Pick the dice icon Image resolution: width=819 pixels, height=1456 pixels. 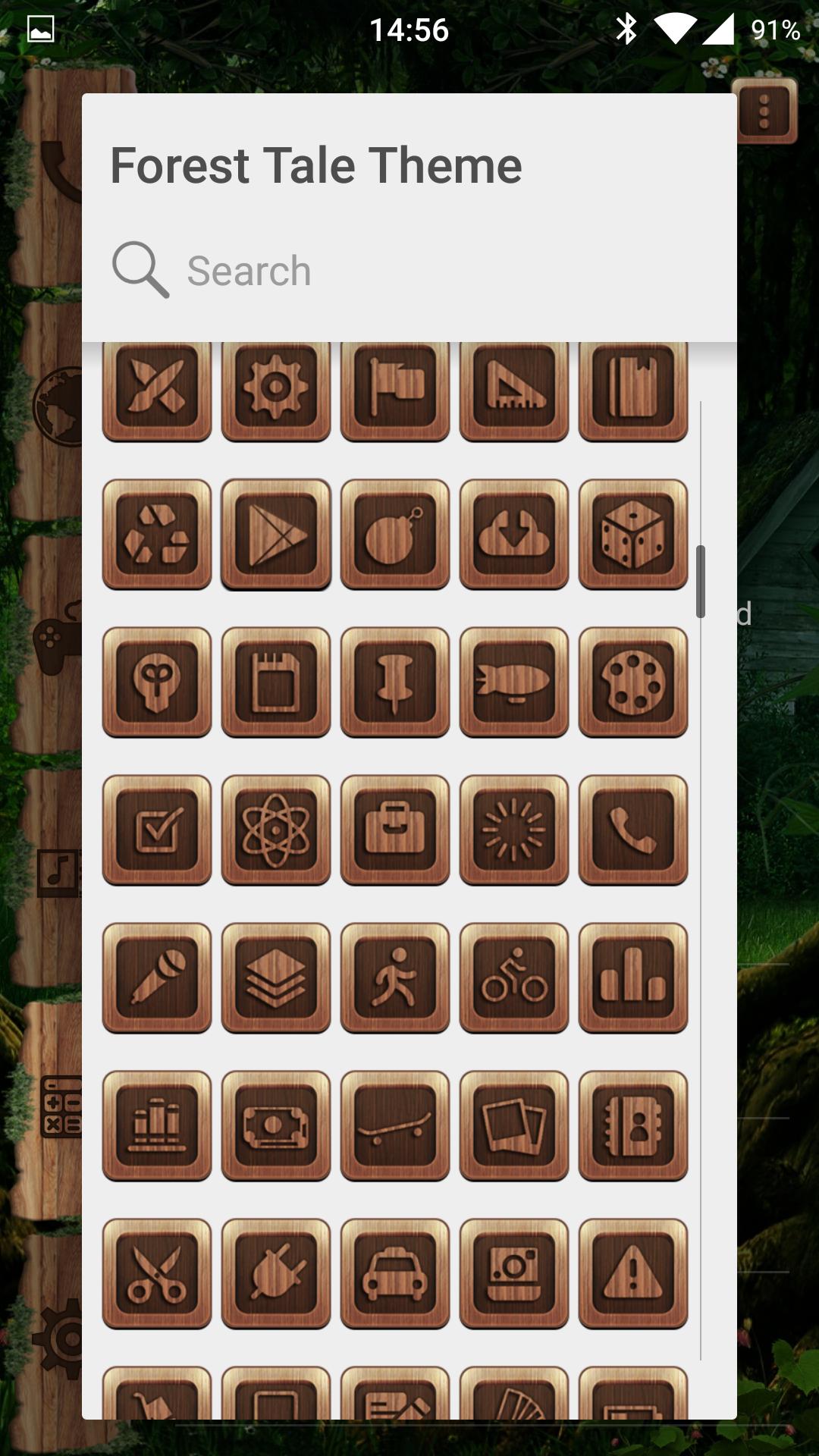tap(633, 535)
